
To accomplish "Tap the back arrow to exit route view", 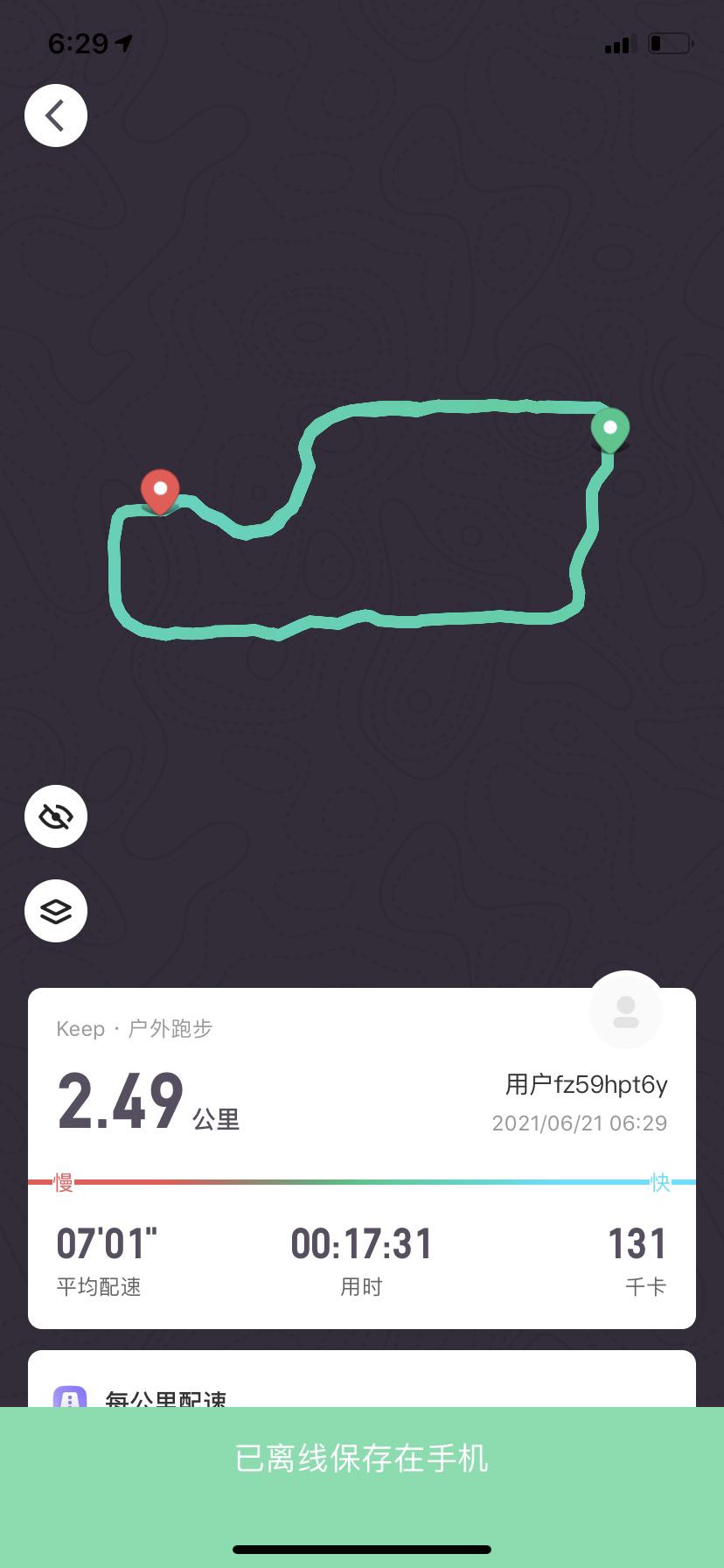I will coord(55,115).
